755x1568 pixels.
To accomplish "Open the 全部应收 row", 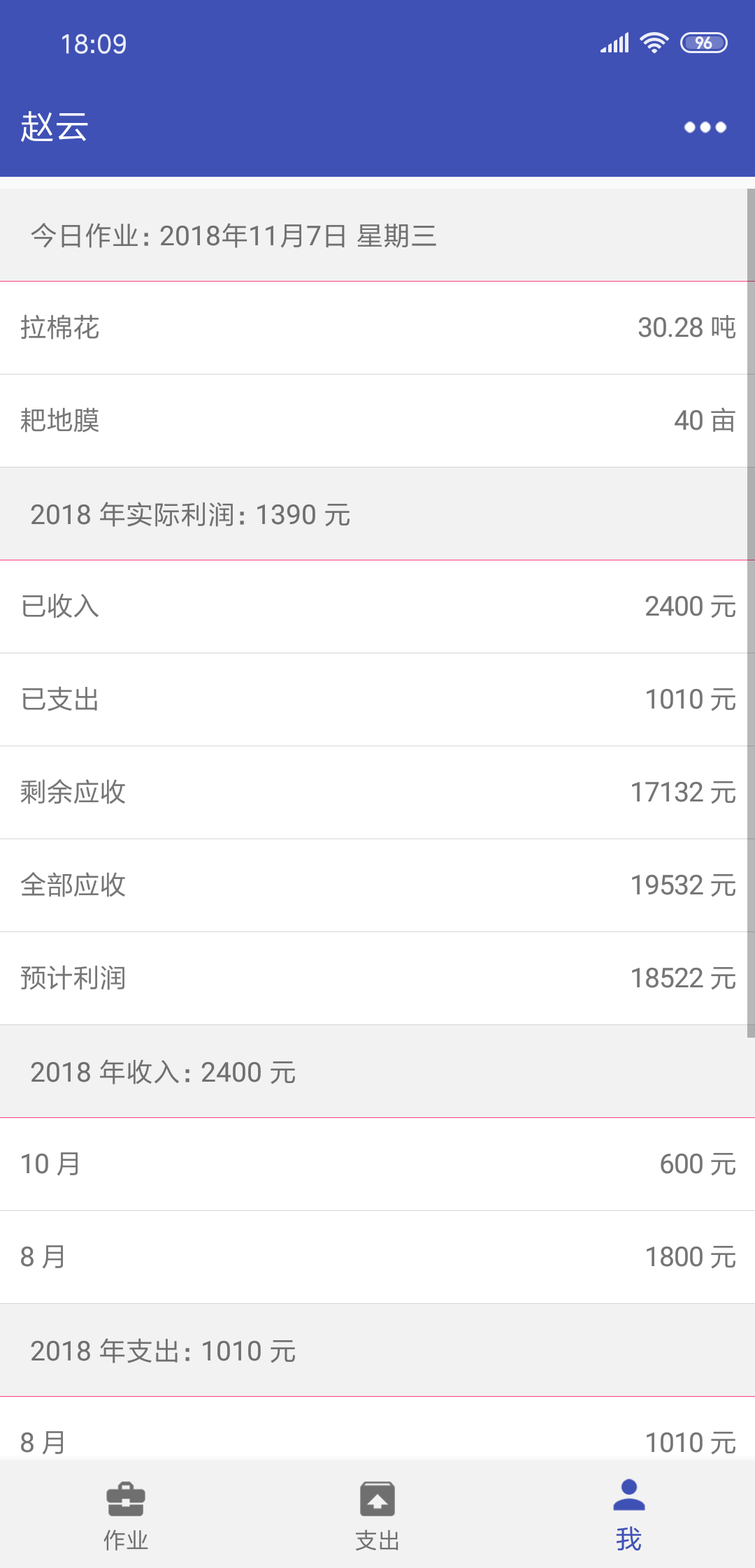I will click(377, 885).
